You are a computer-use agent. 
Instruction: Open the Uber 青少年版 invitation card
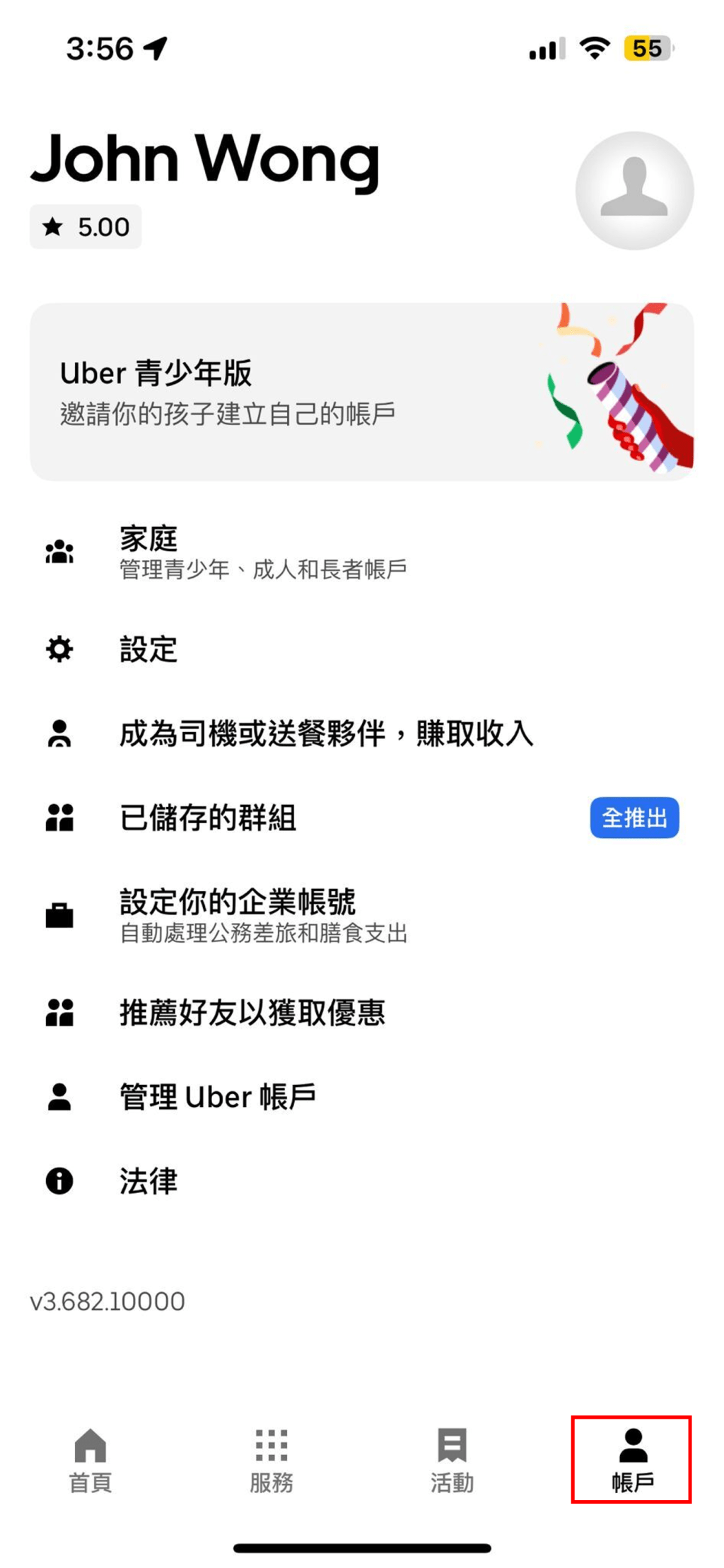click(361, 392)
